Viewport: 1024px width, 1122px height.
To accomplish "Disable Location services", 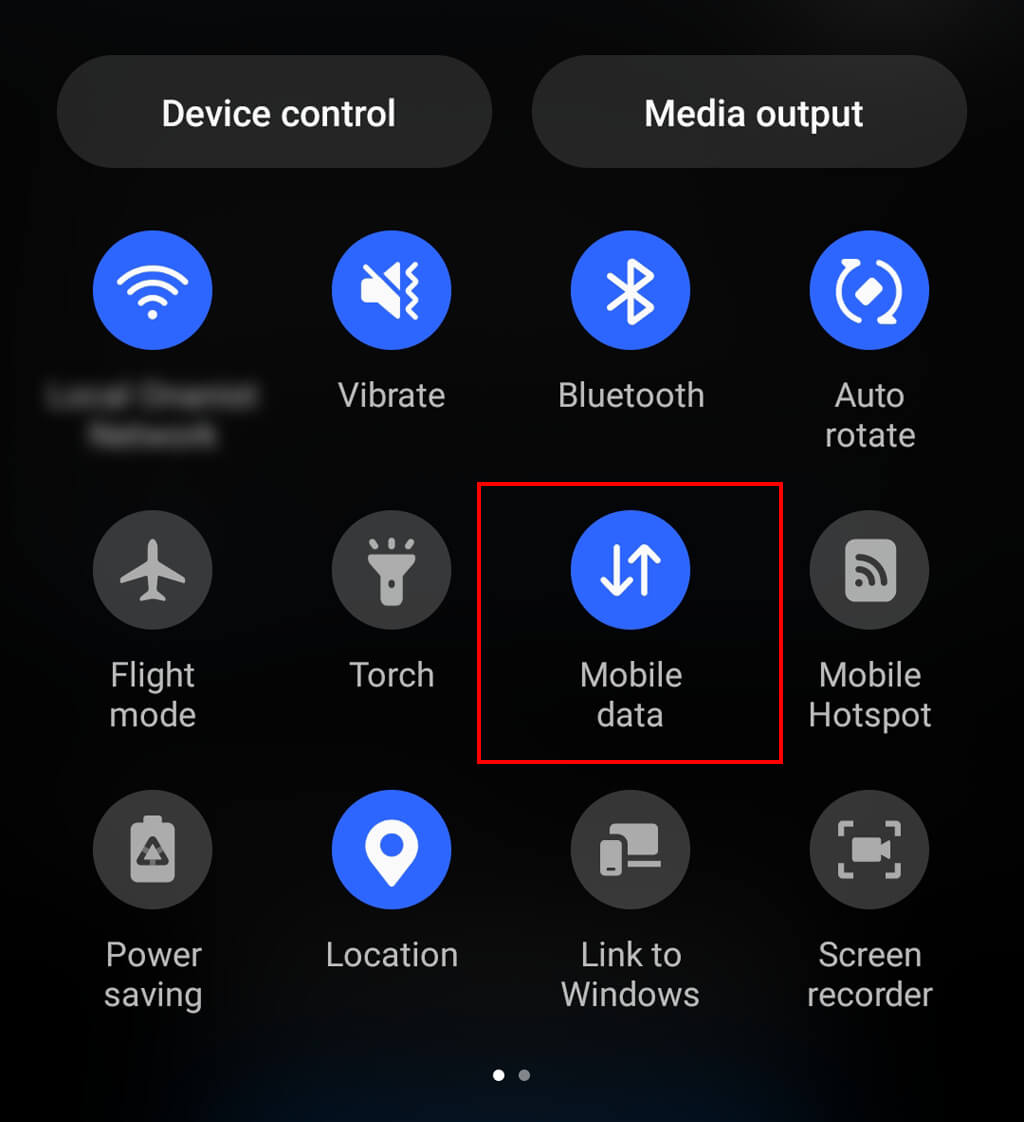I will [391, 850].
